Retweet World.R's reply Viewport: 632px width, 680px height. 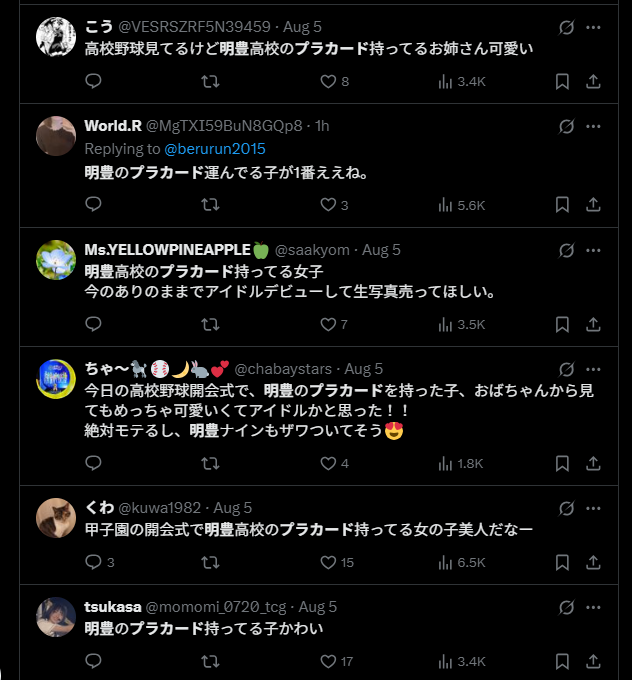pyautogui.click(x=211, y=205)
